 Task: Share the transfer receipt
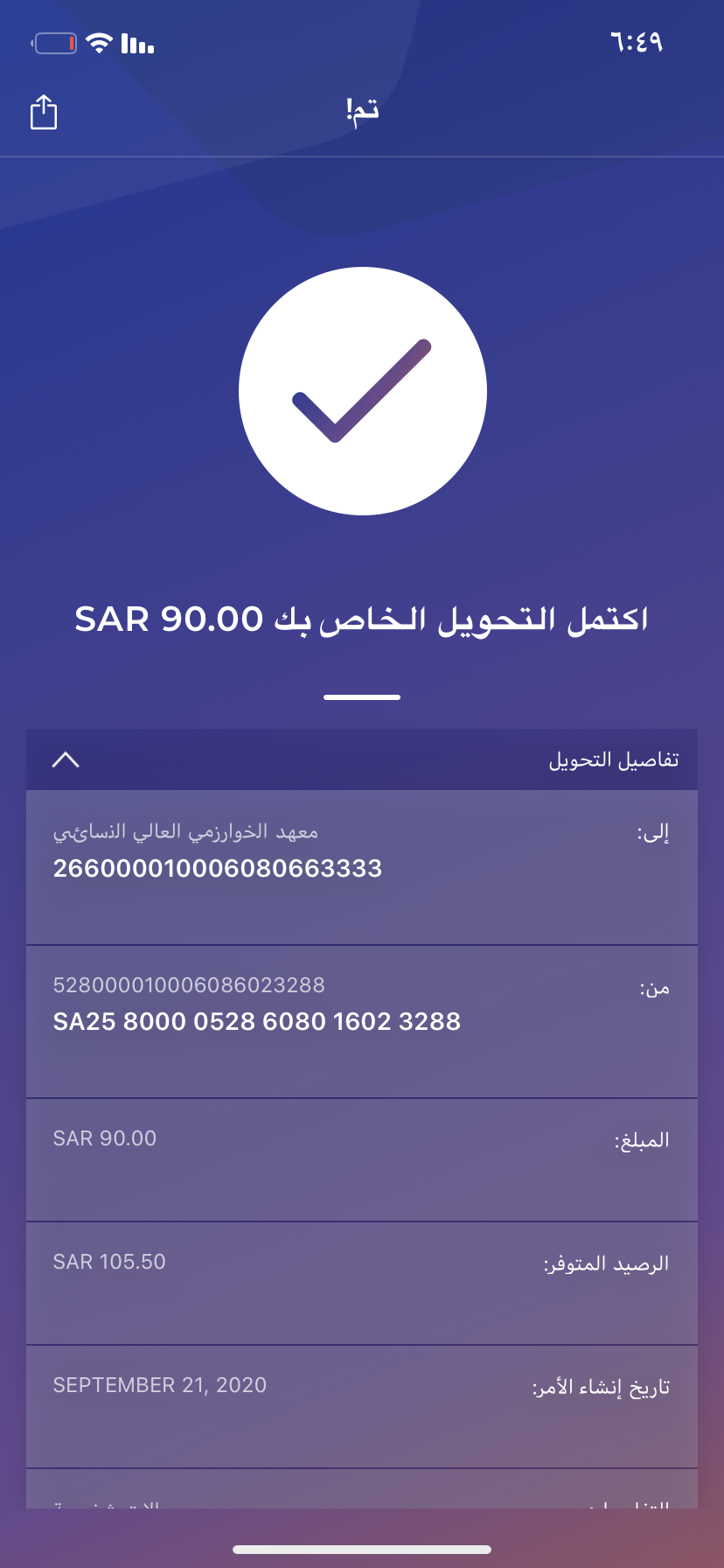click(x=44, y=112)
